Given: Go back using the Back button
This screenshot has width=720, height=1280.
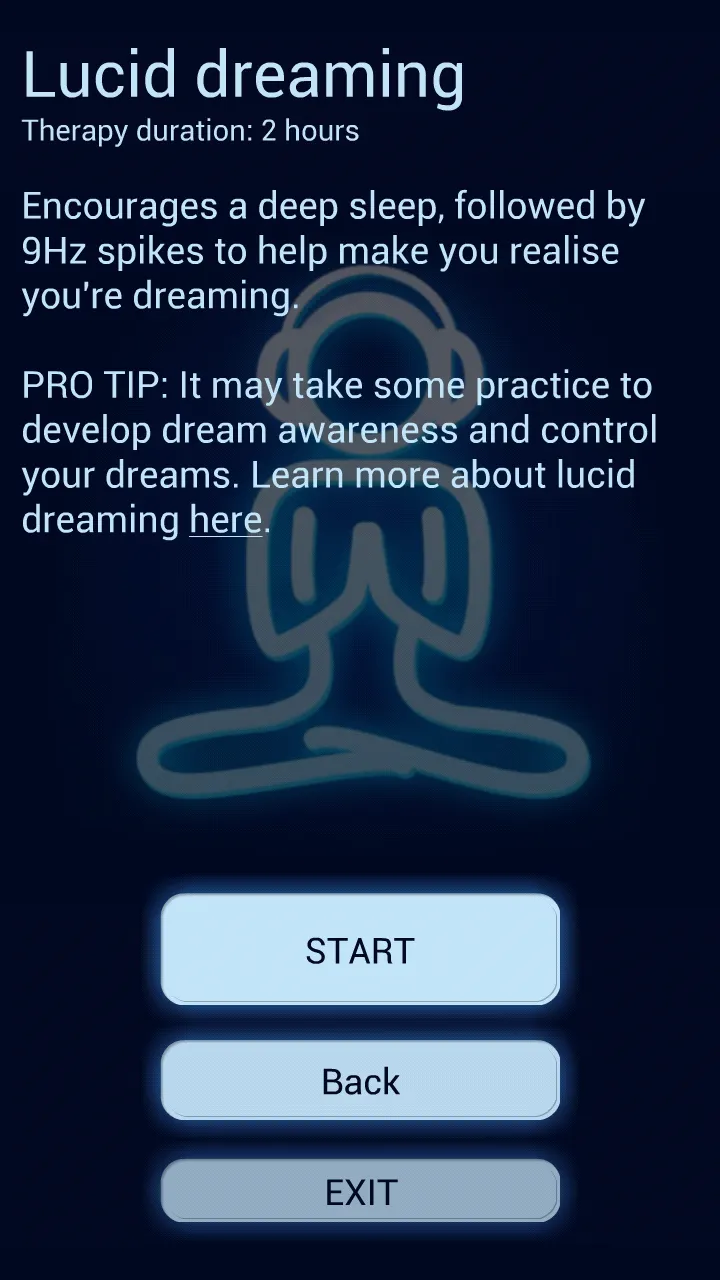Looking at the screenshot, I should pyautogui.click(x=360, y=1080).
